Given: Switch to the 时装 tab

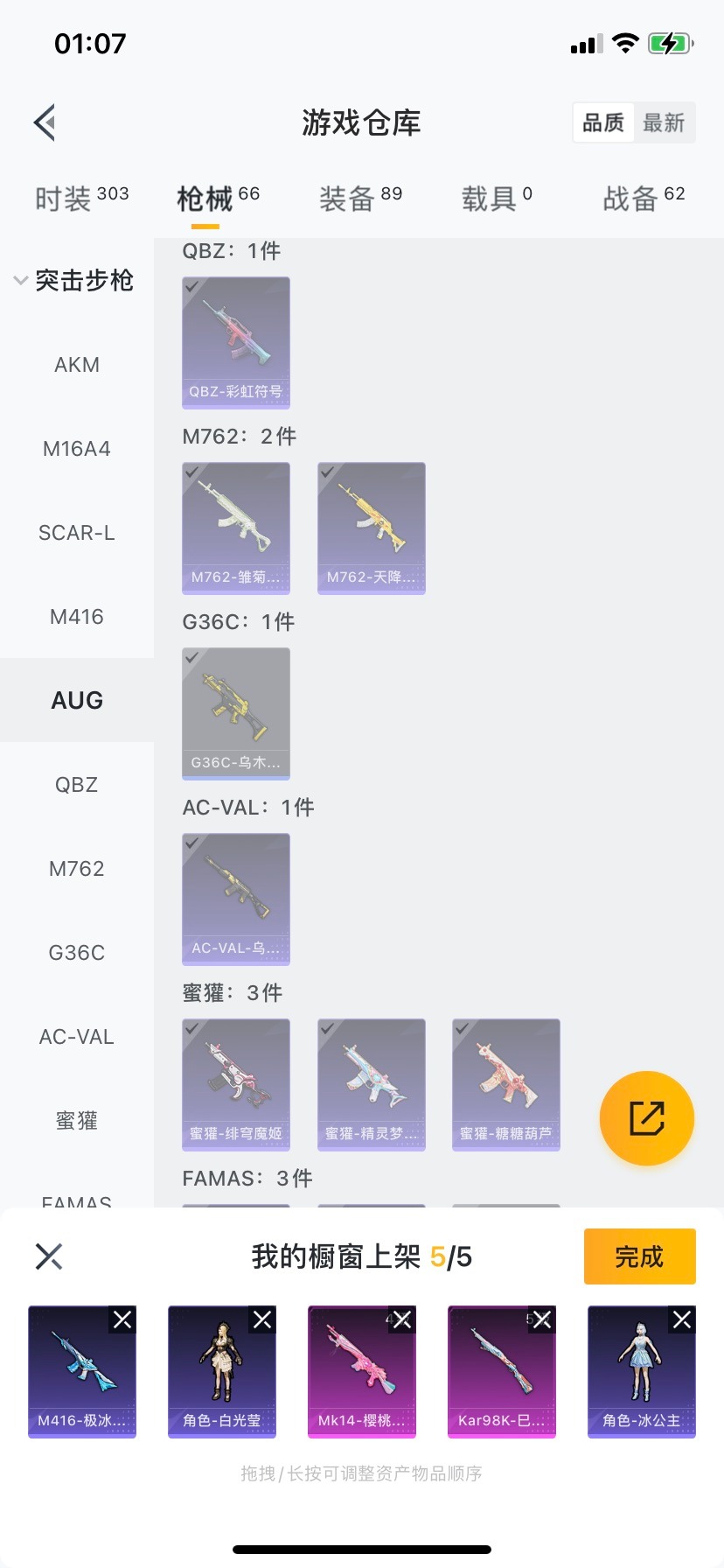Looking at the screenshot, I should point(81,199).
